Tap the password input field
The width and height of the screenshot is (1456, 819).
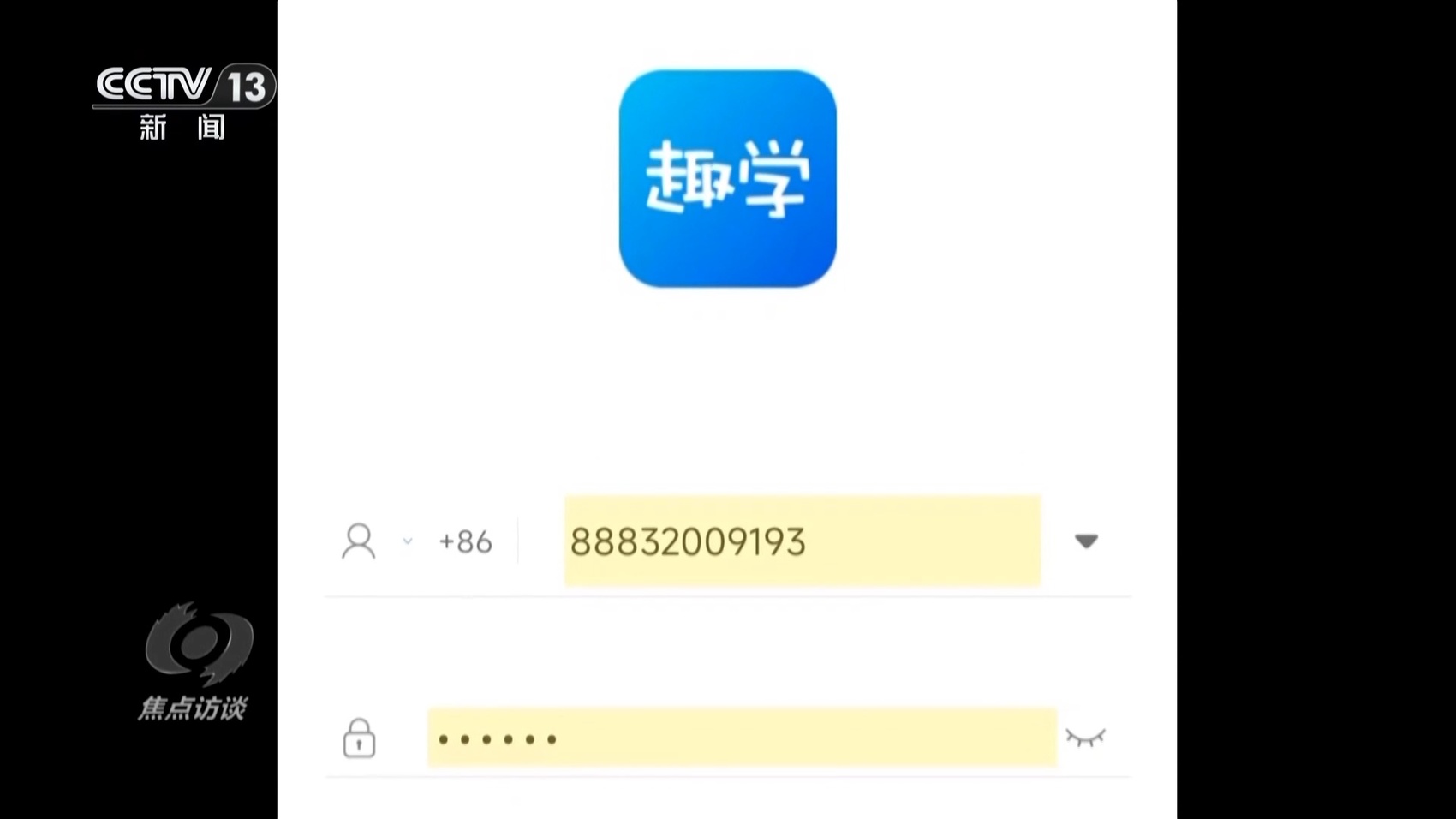click(x=742, y=737)
